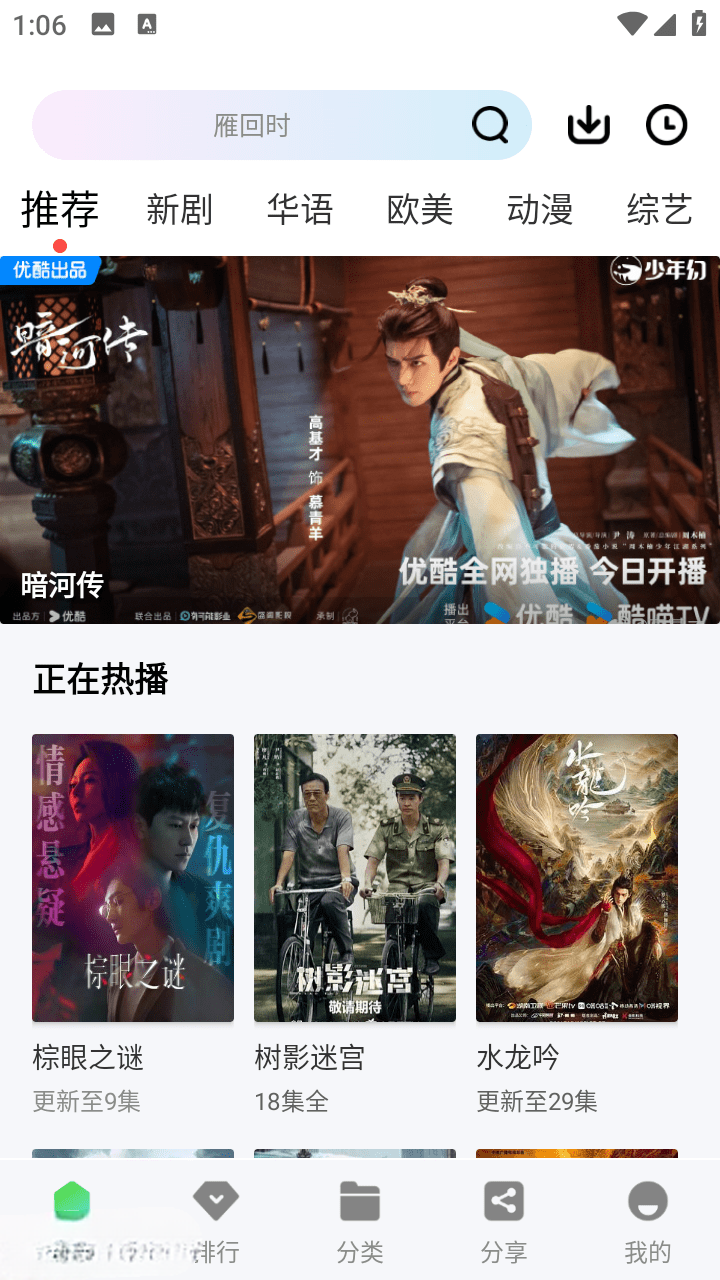Switch to the 综艺 tab
The image size is (720, 1280).
click(660, 210)
